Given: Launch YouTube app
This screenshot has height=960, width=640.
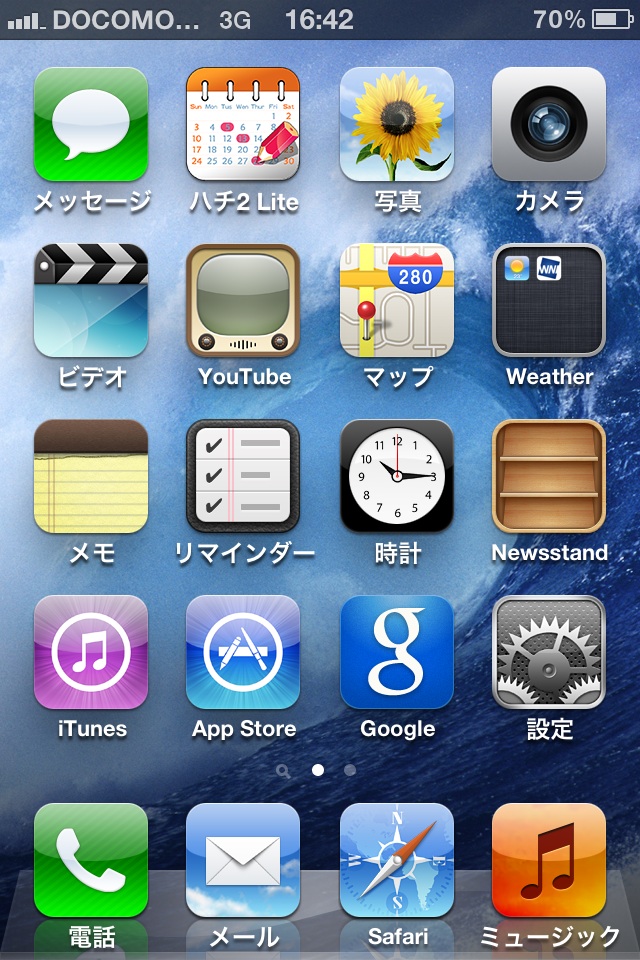Looking at the screenshot, I should click(243, 300).
